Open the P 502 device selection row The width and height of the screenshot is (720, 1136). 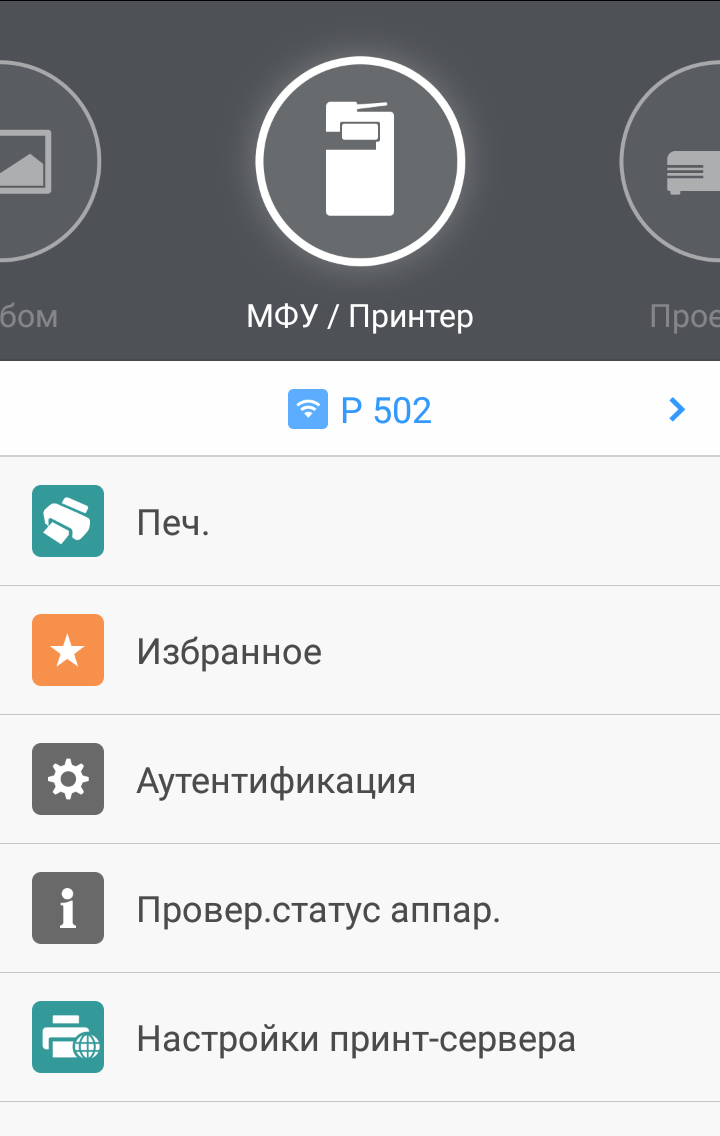pyautogui.click(x=360, y=410)
